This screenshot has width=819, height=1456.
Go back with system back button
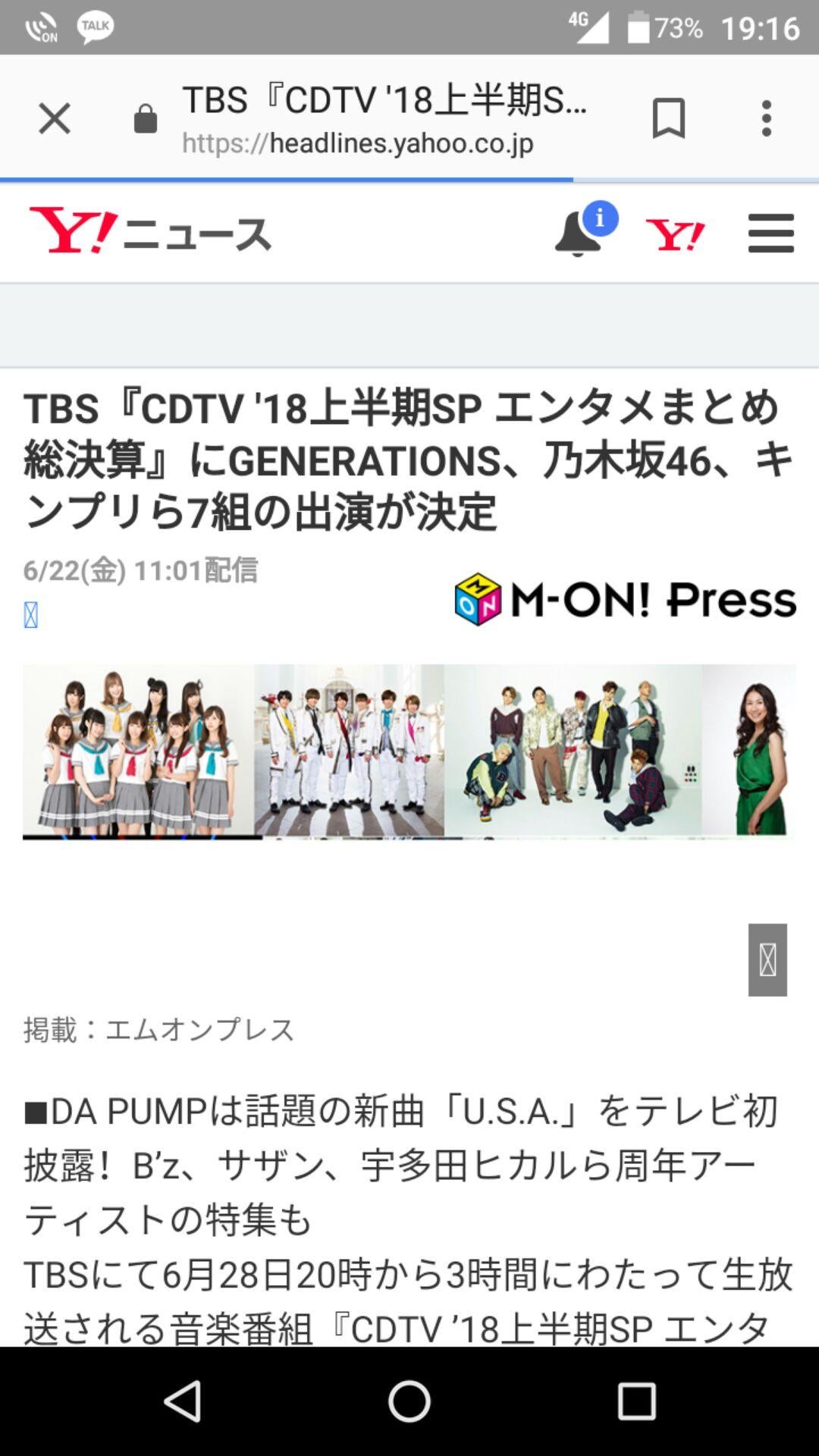[183, 1401]
